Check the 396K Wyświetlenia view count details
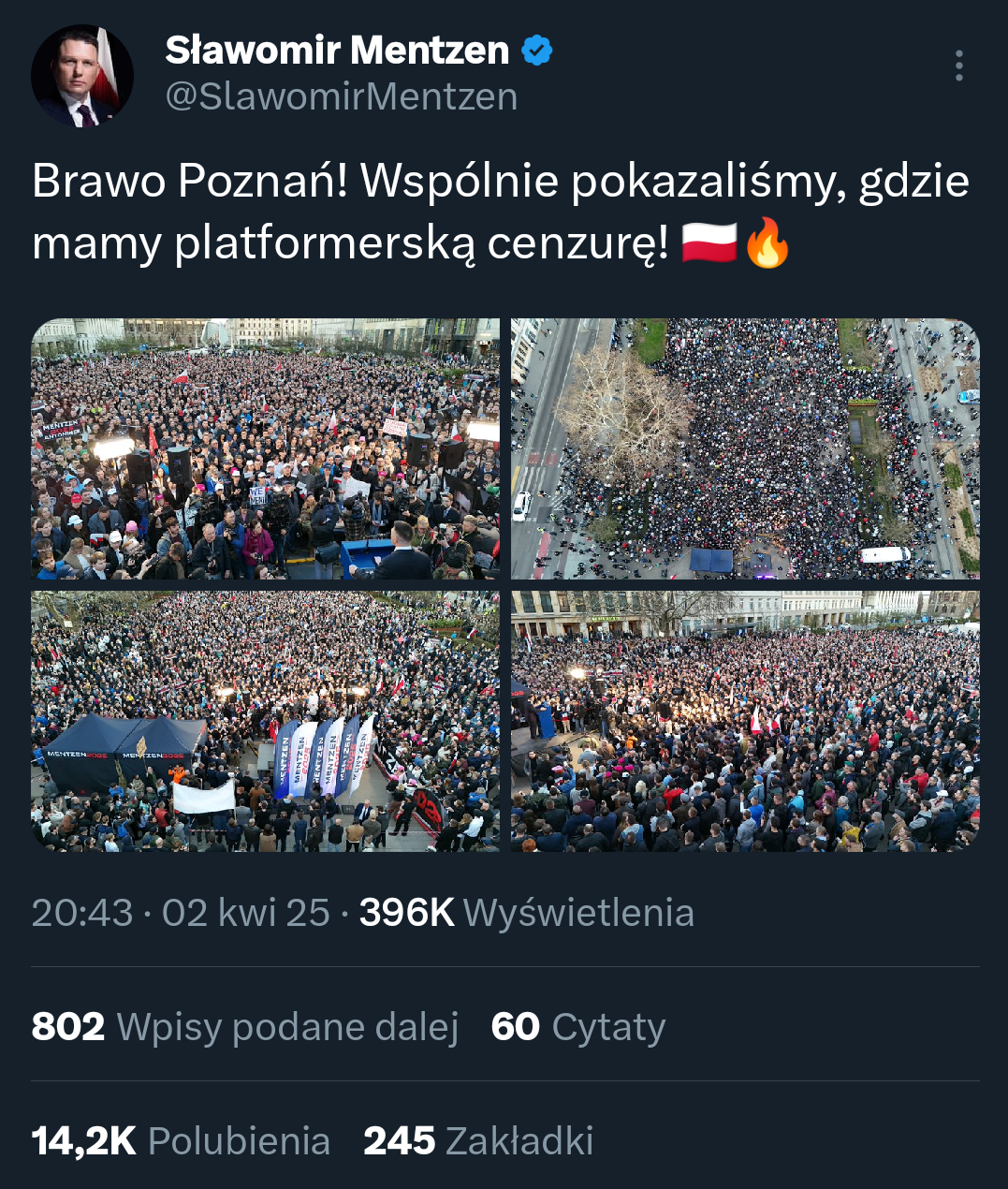The height and width of the screenshot is (1189, 1008). [x=527, y=913]
